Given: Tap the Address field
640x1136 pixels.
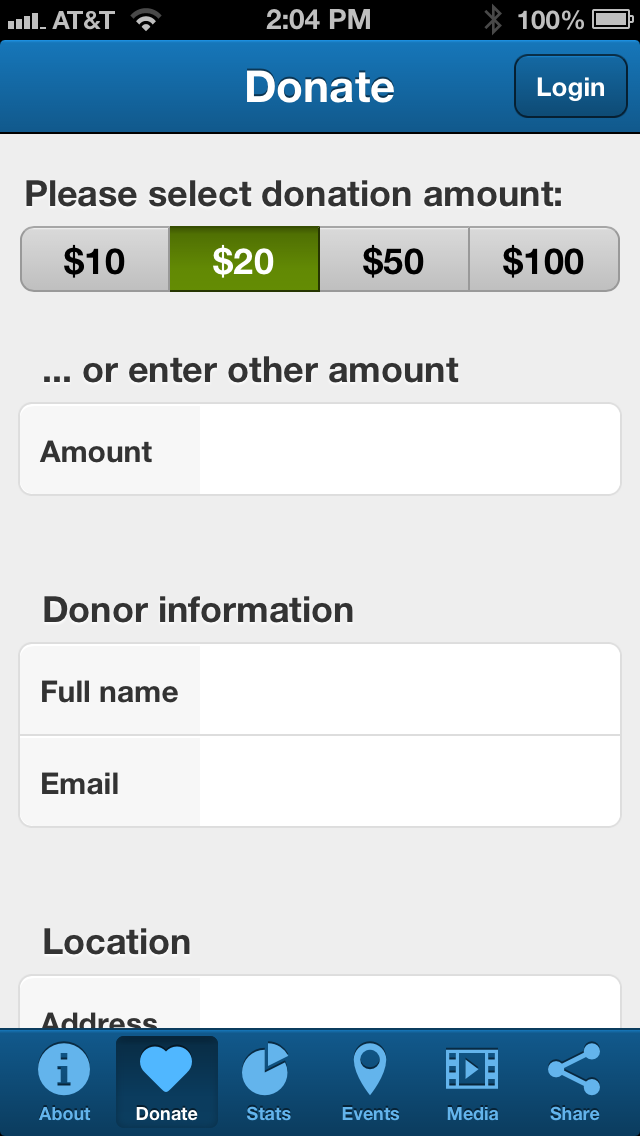Looking at the screenshot, I should pyautogui.click(x=409, y=1008).
